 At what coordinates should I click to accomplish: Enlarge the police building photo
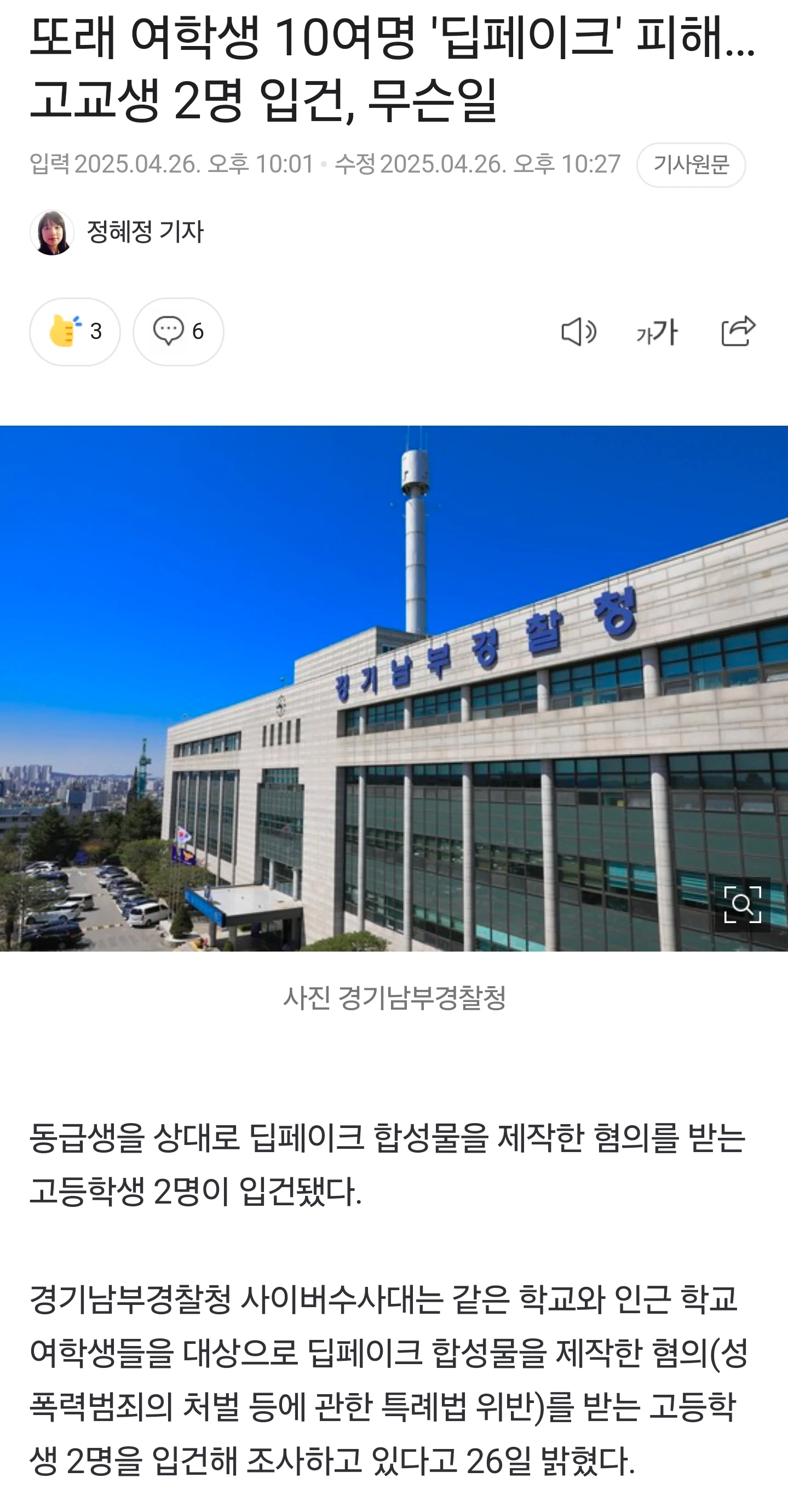(x=741, y=904)
